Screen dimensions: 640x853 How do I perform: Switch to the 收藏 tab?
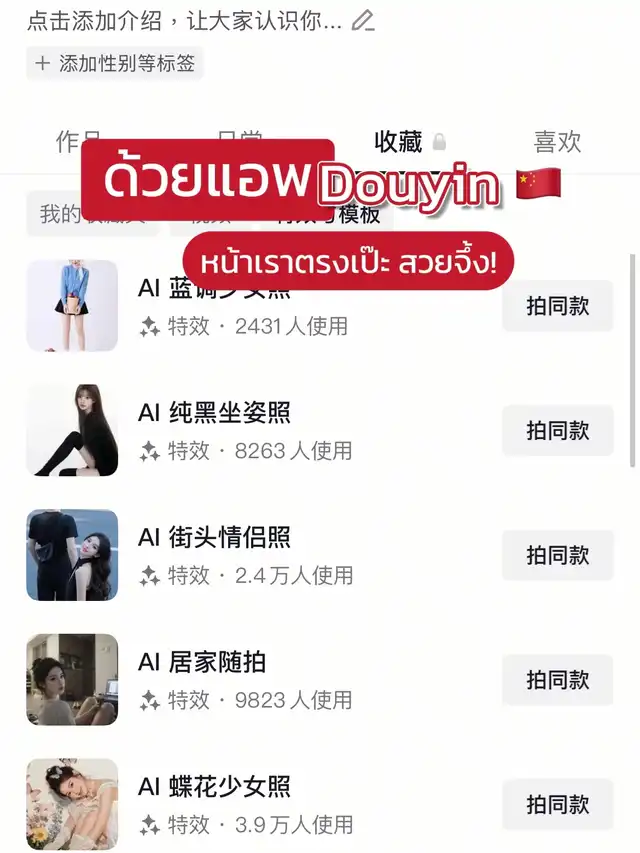tap(399, 141)
